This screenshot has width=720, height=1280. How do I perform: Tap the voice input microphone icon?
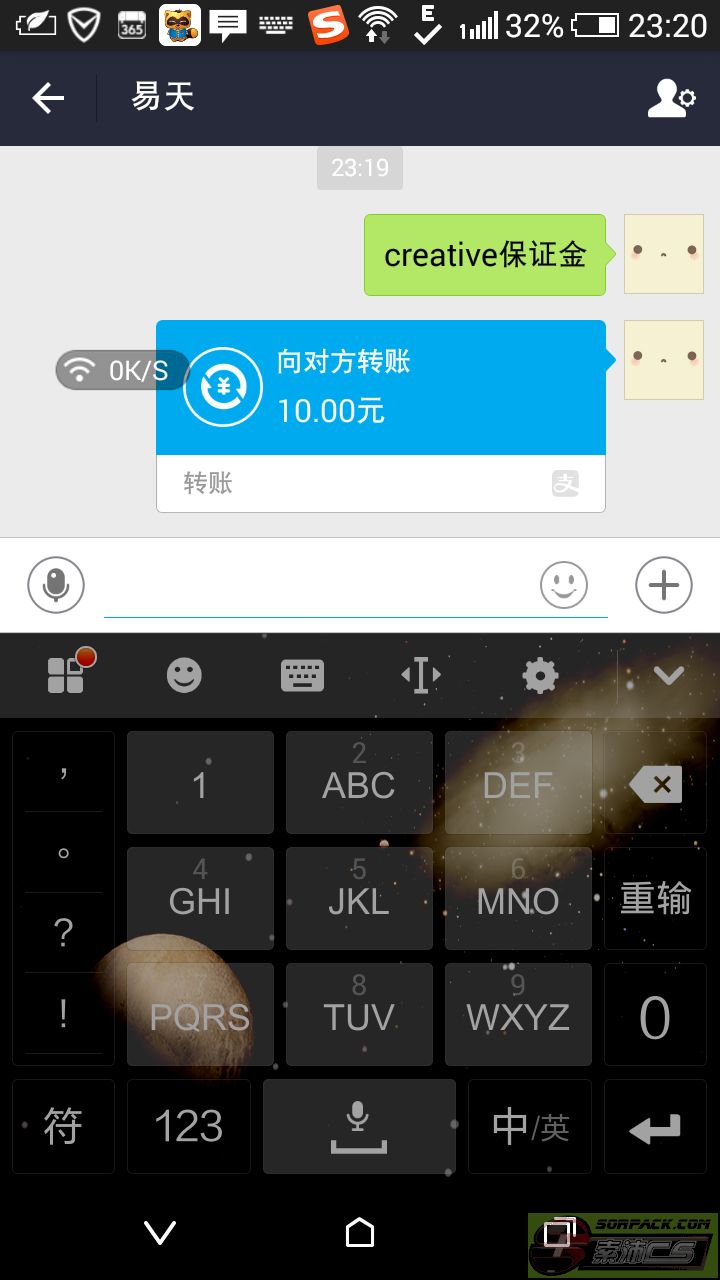pos(56,585)
